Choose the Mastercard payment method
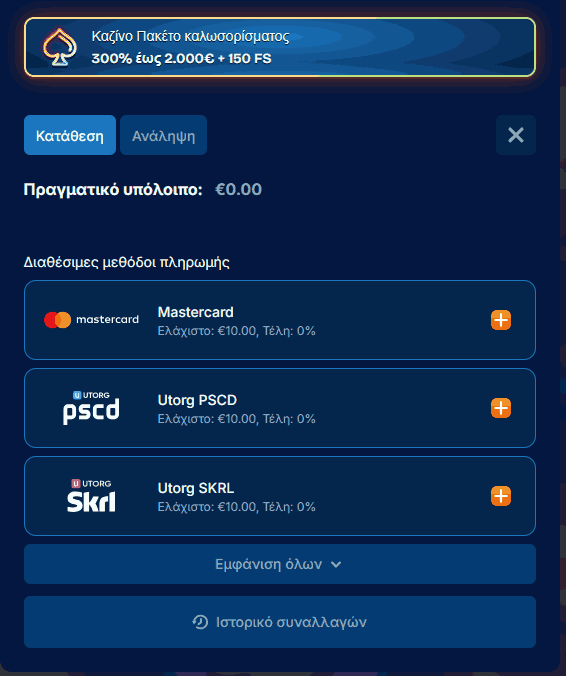The height and width of the screenshot is (676, 566). 280,320
